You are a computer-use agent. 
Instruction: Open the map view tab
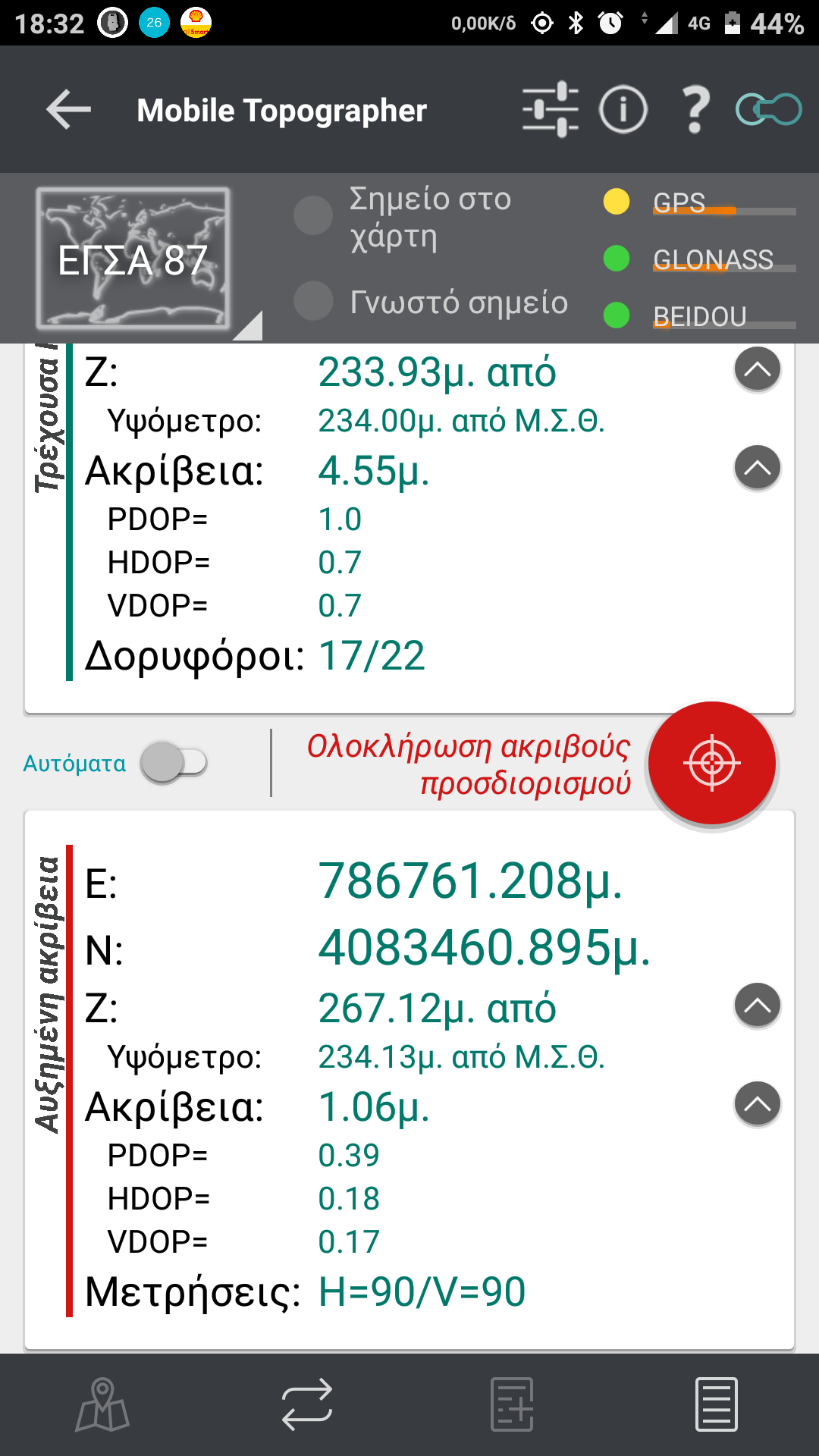102,1404
